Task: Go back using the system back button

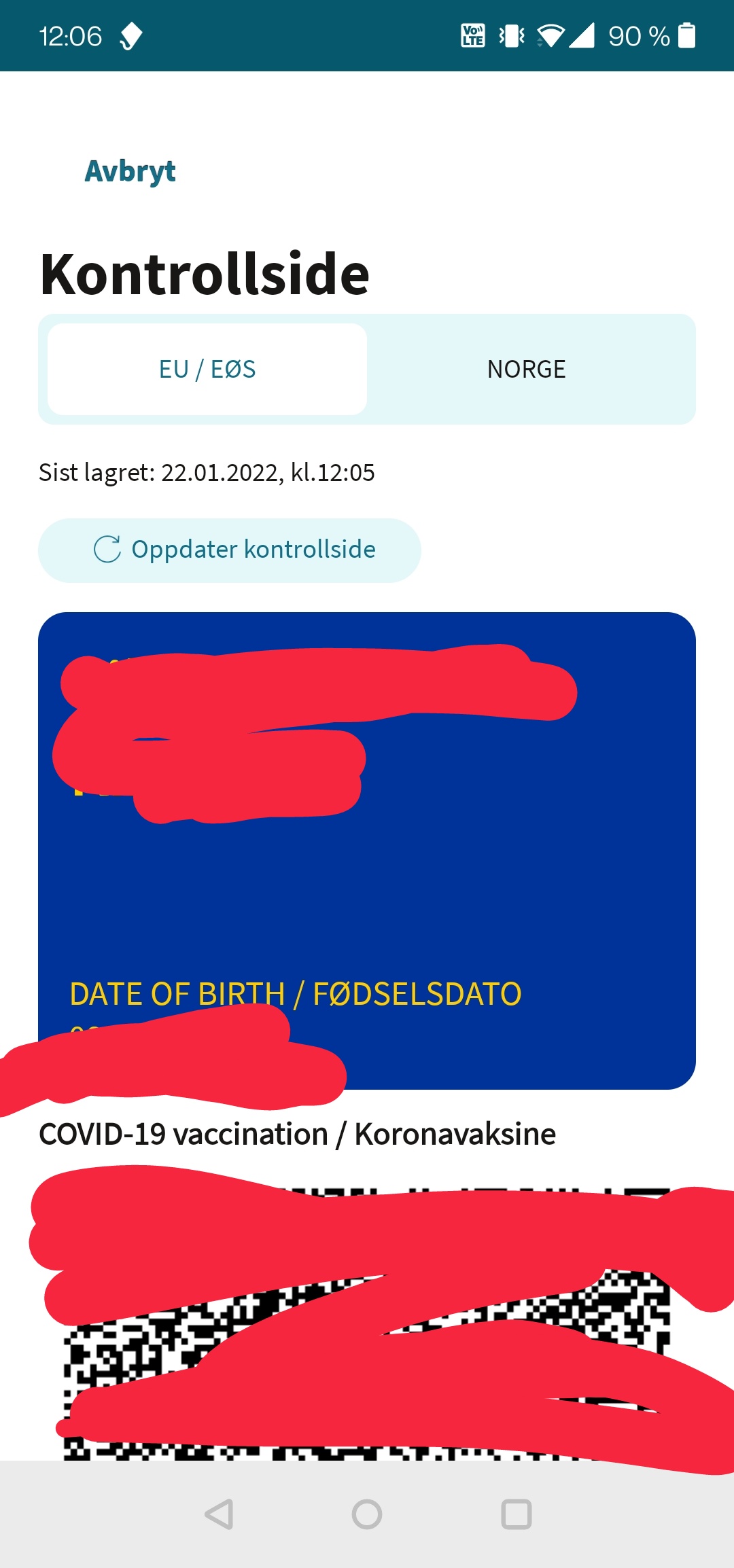Action: coord(219,1514)
